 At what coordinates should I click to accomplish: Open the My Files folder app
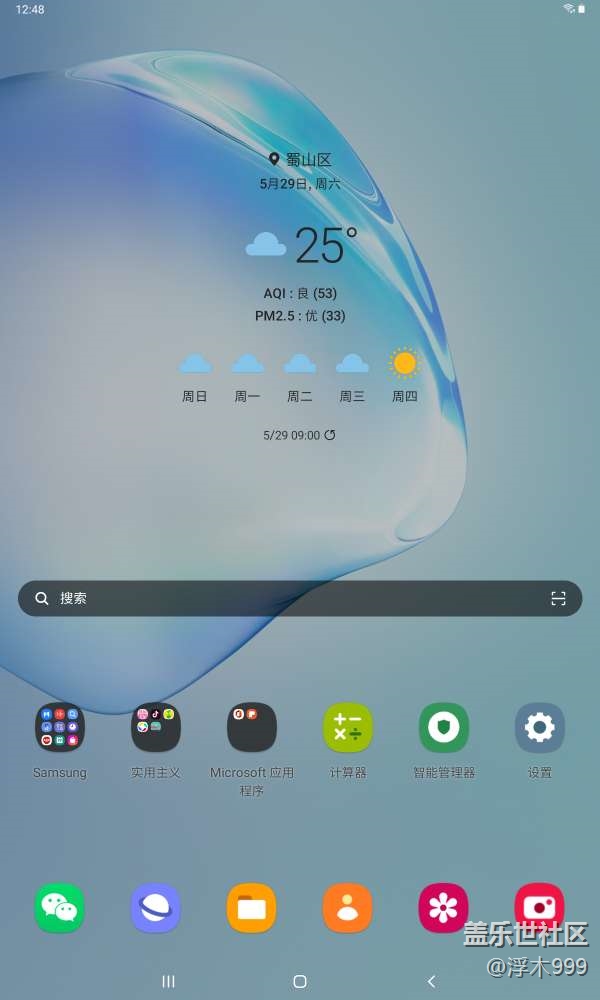coord(252,908)
